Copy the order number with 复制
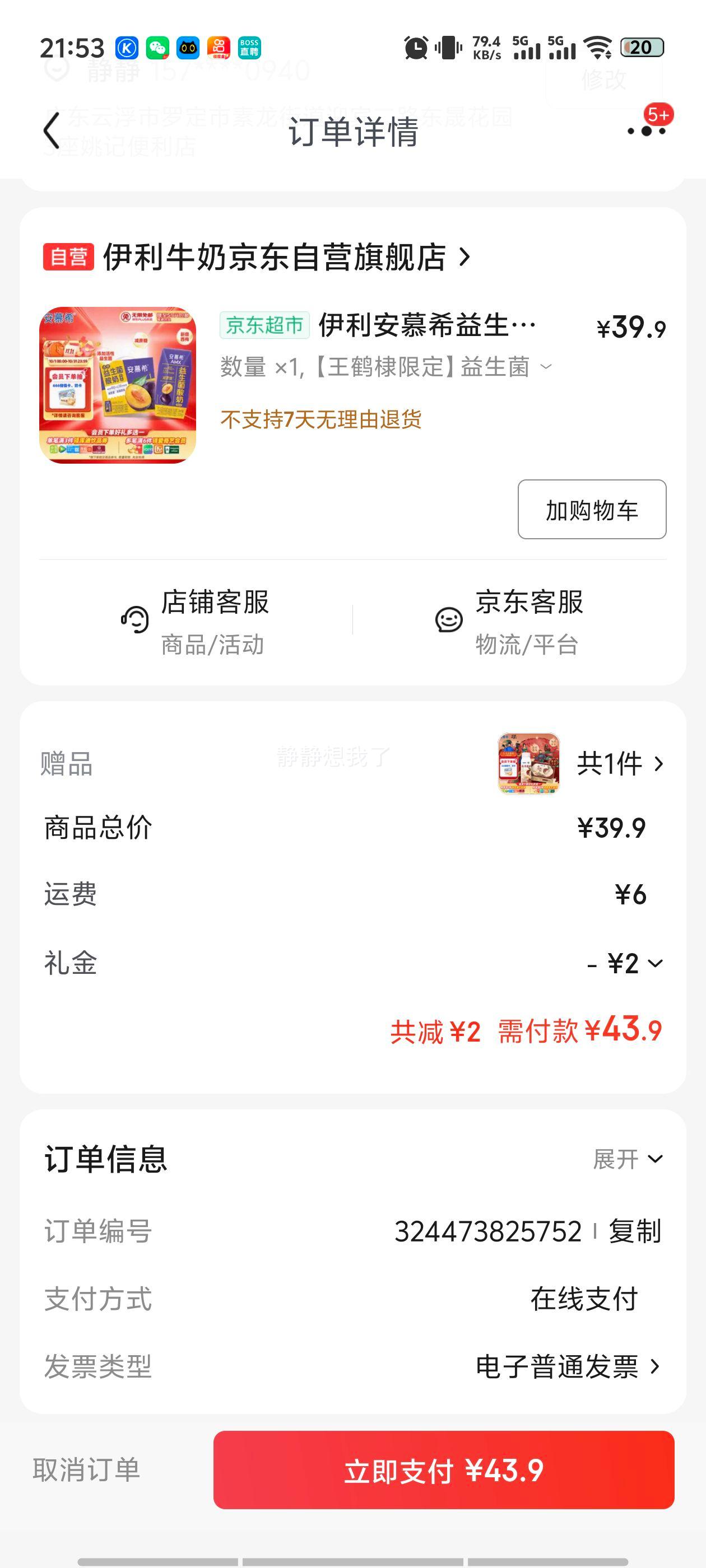The width and height of the screenshot is (706, 1568). coord(635,1231)
